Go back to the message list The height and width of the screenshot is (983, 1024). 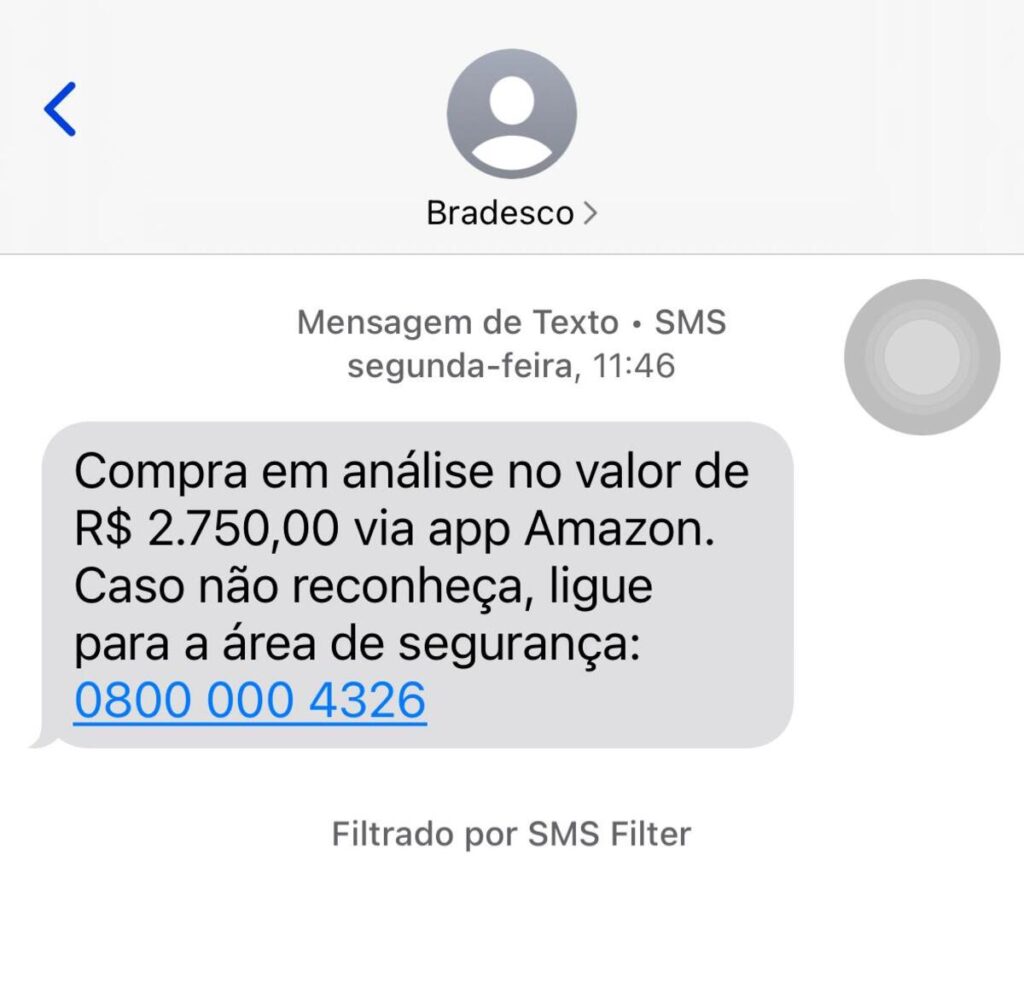point(60,109)
